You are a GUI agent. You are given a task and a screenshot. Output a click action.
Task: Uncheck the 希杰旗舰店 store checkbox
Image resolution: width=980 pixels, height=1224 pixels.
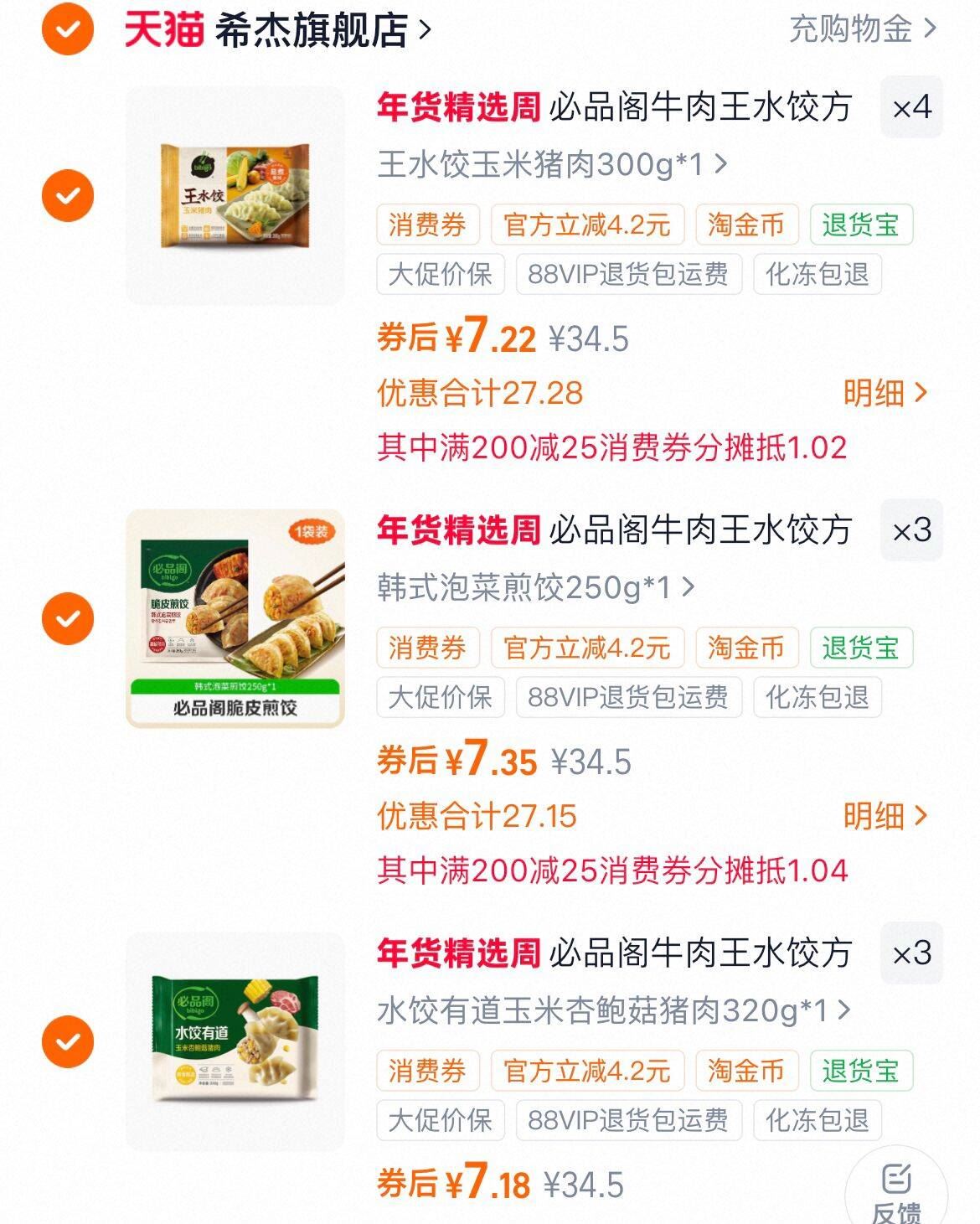point(68,30)
